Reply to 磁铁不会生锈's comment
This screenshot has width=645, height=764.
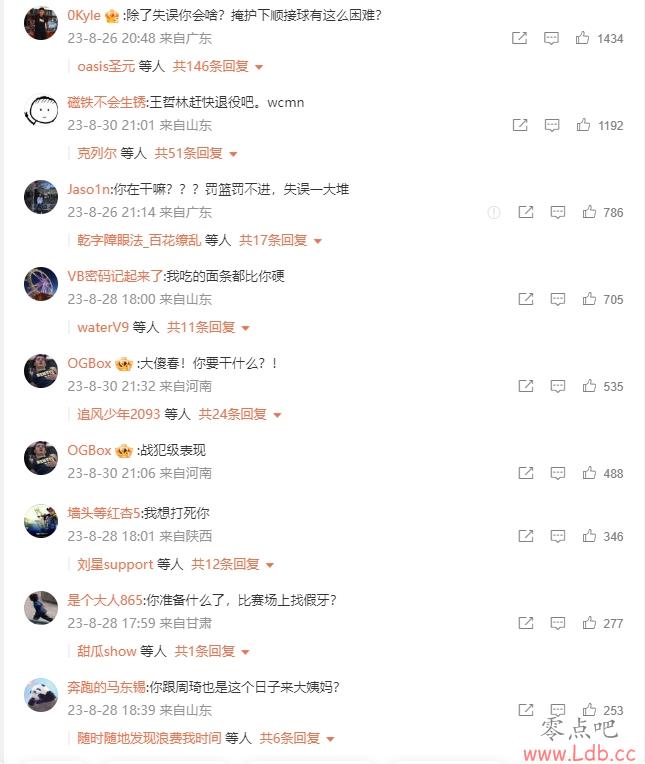551,126
